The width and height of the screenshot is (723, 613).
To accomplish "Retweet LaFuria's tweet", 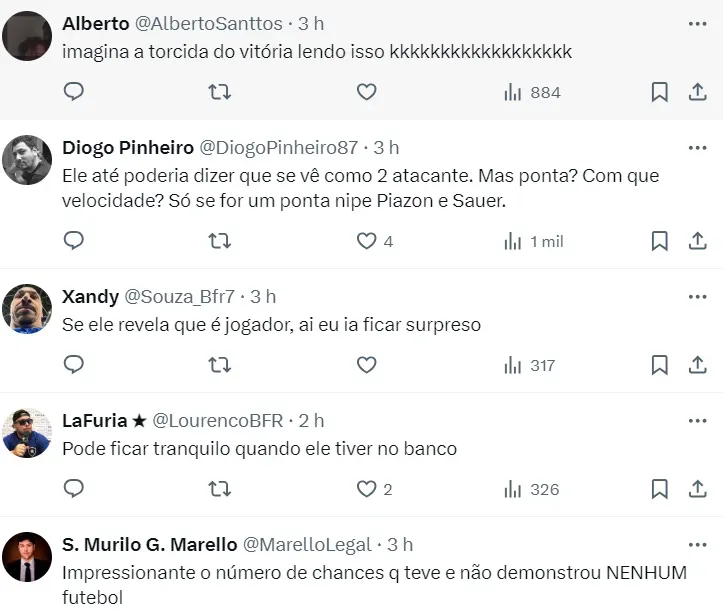I will [x=219, y=489].
